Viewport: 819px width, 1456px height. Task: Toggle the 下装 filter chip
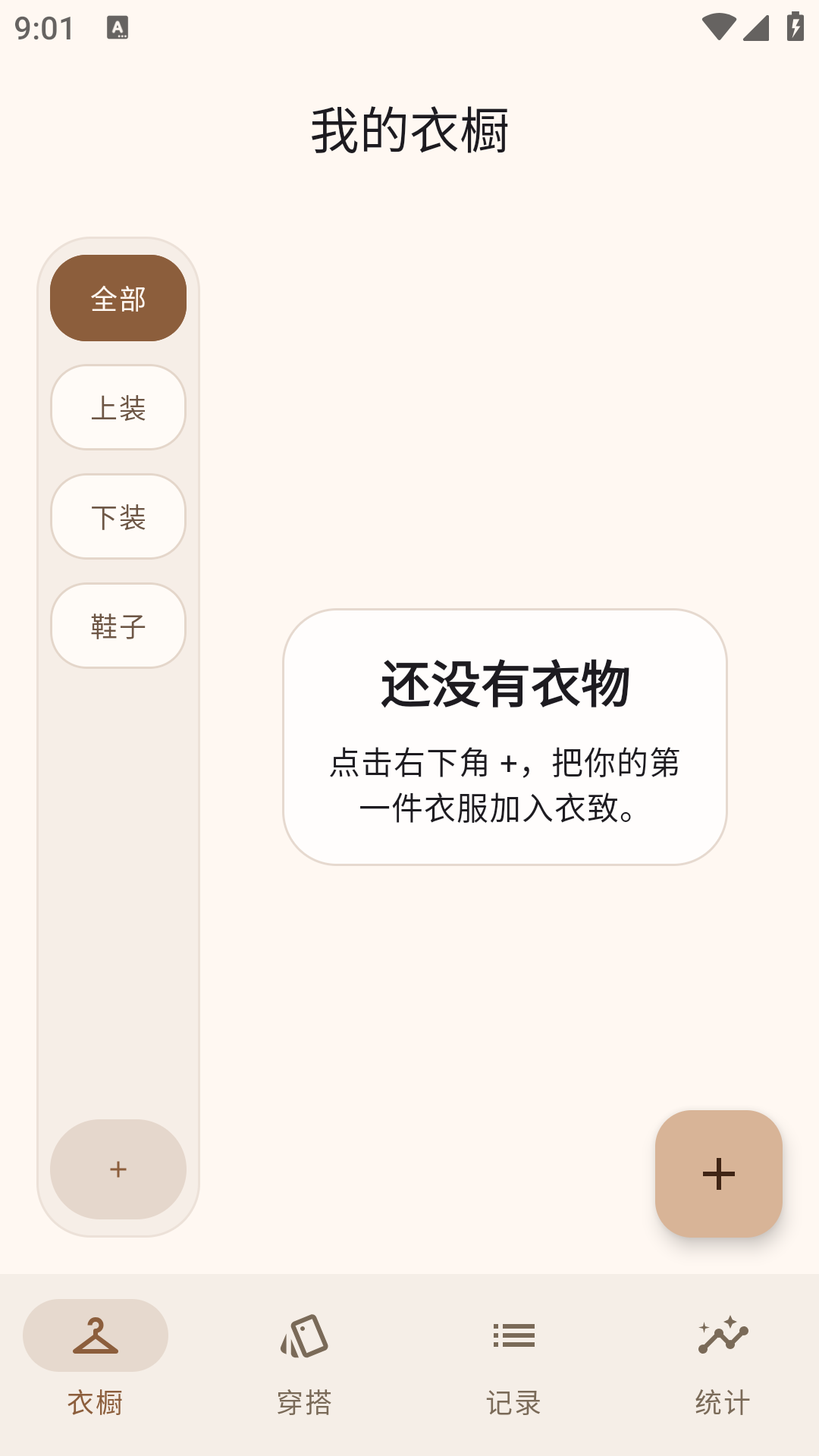pos(118,516)
